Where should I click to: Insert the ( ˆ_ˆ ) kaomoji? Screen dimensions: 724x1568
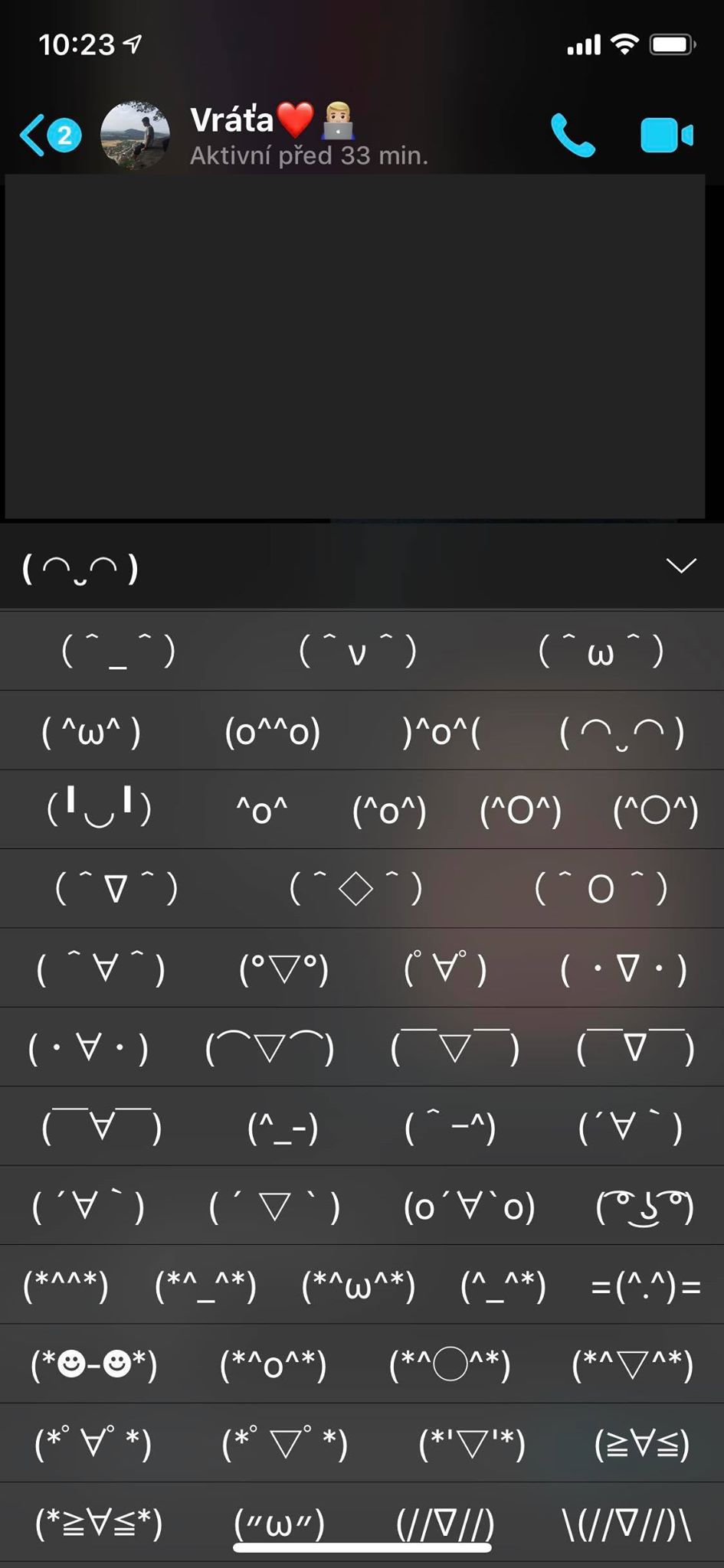point(118,652)
